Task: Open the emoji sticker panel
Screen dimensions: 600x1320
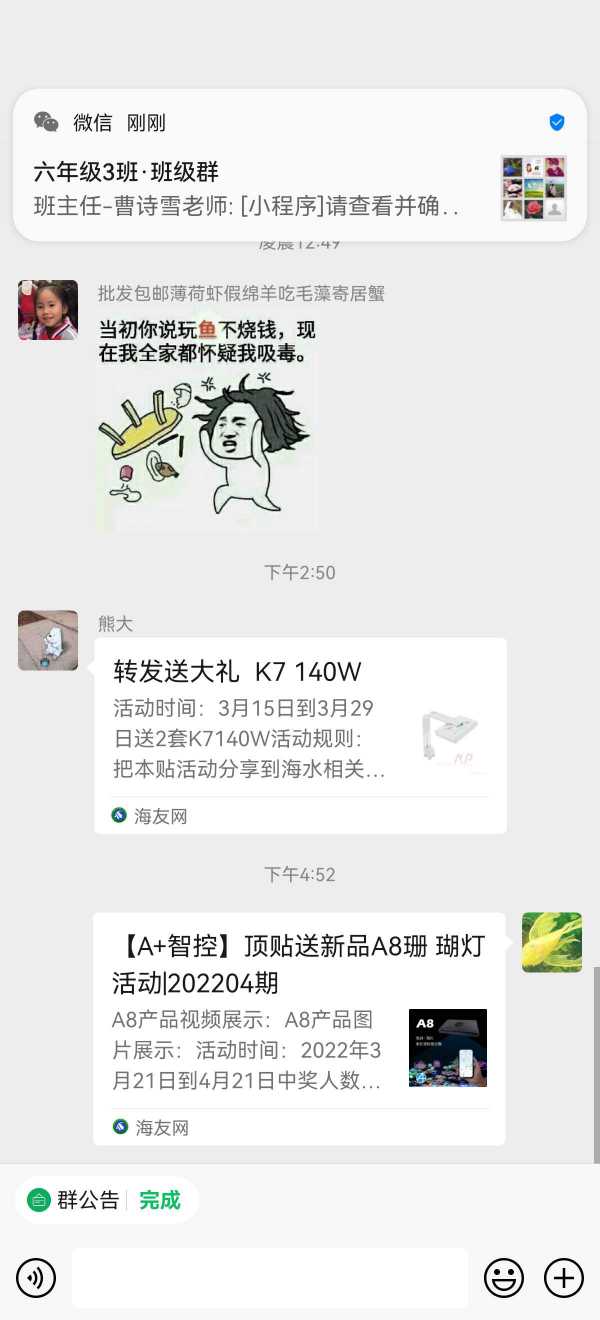Action: click(x=504, y=1277)
